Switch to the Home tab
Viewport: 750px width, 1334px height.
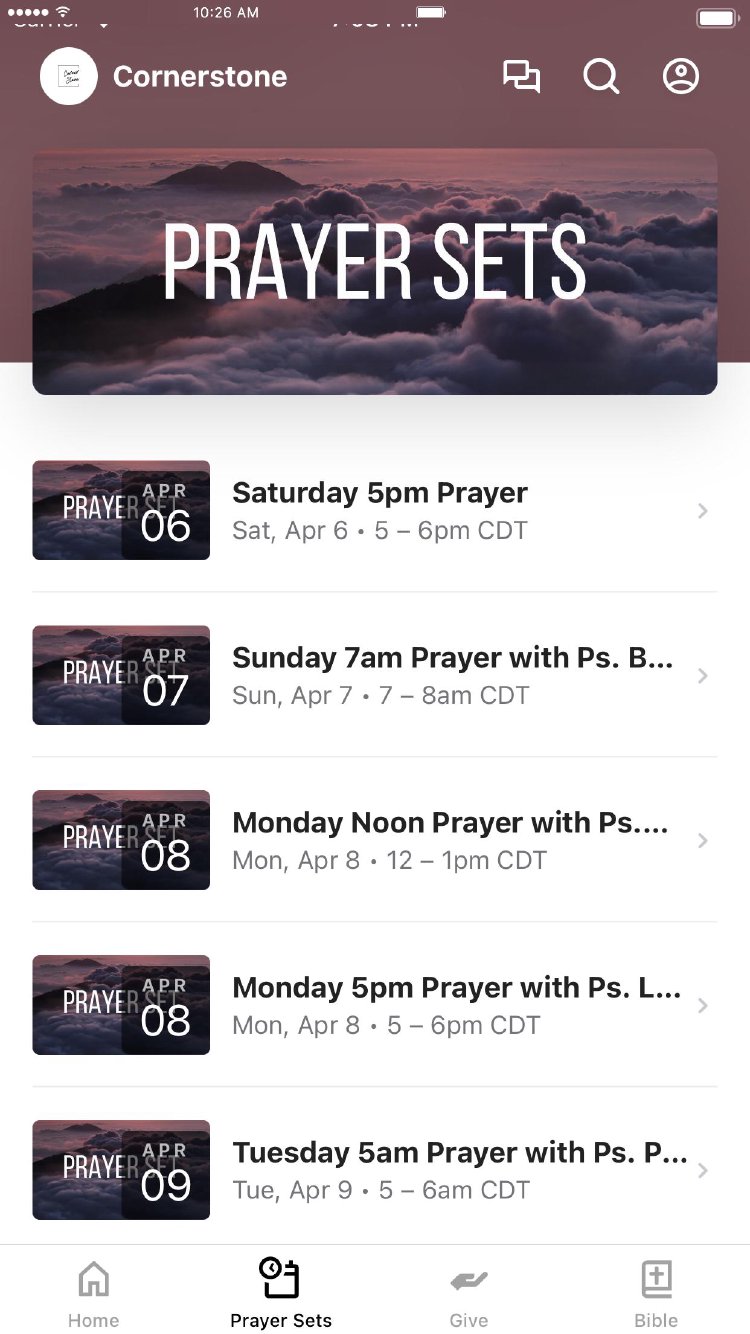click(93, 1292)
